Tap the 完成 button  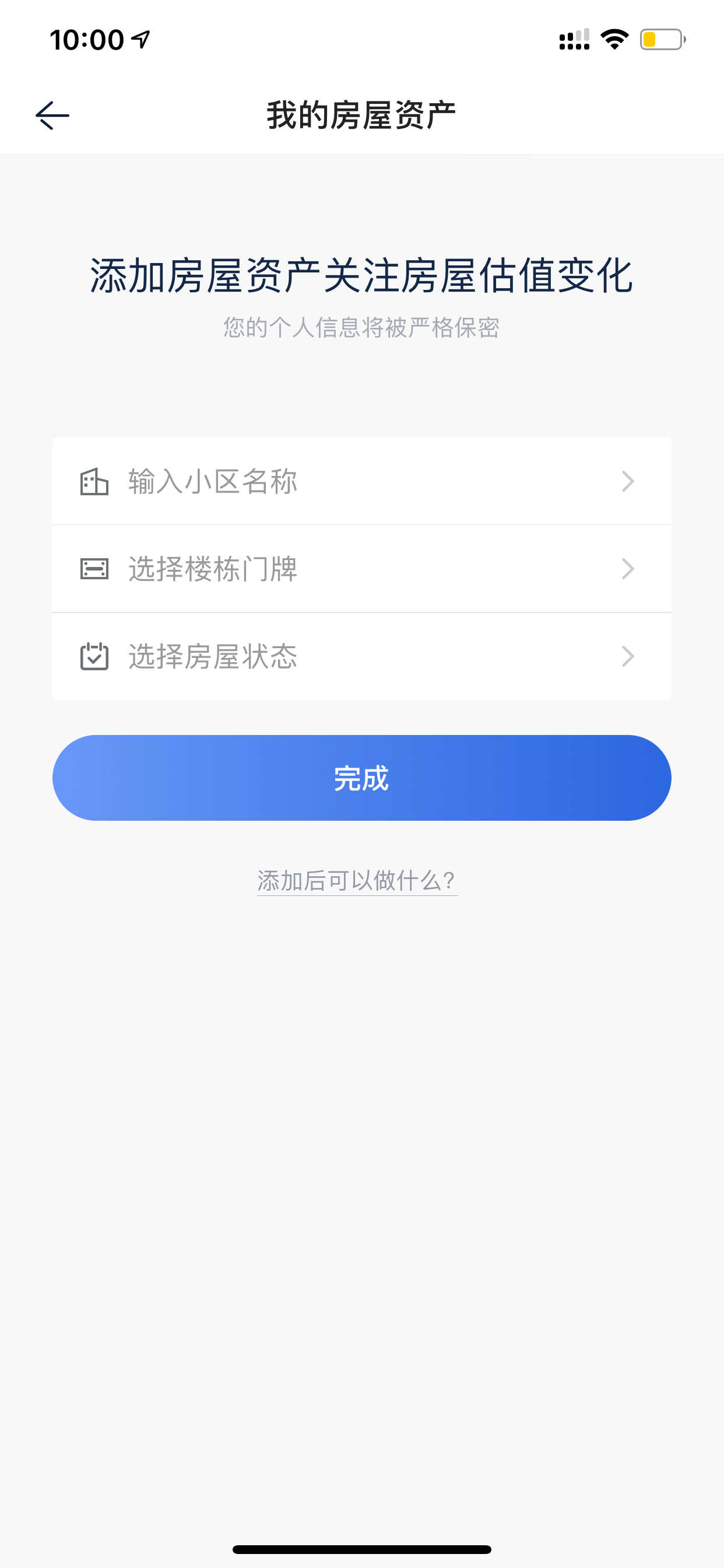point(362,778)
